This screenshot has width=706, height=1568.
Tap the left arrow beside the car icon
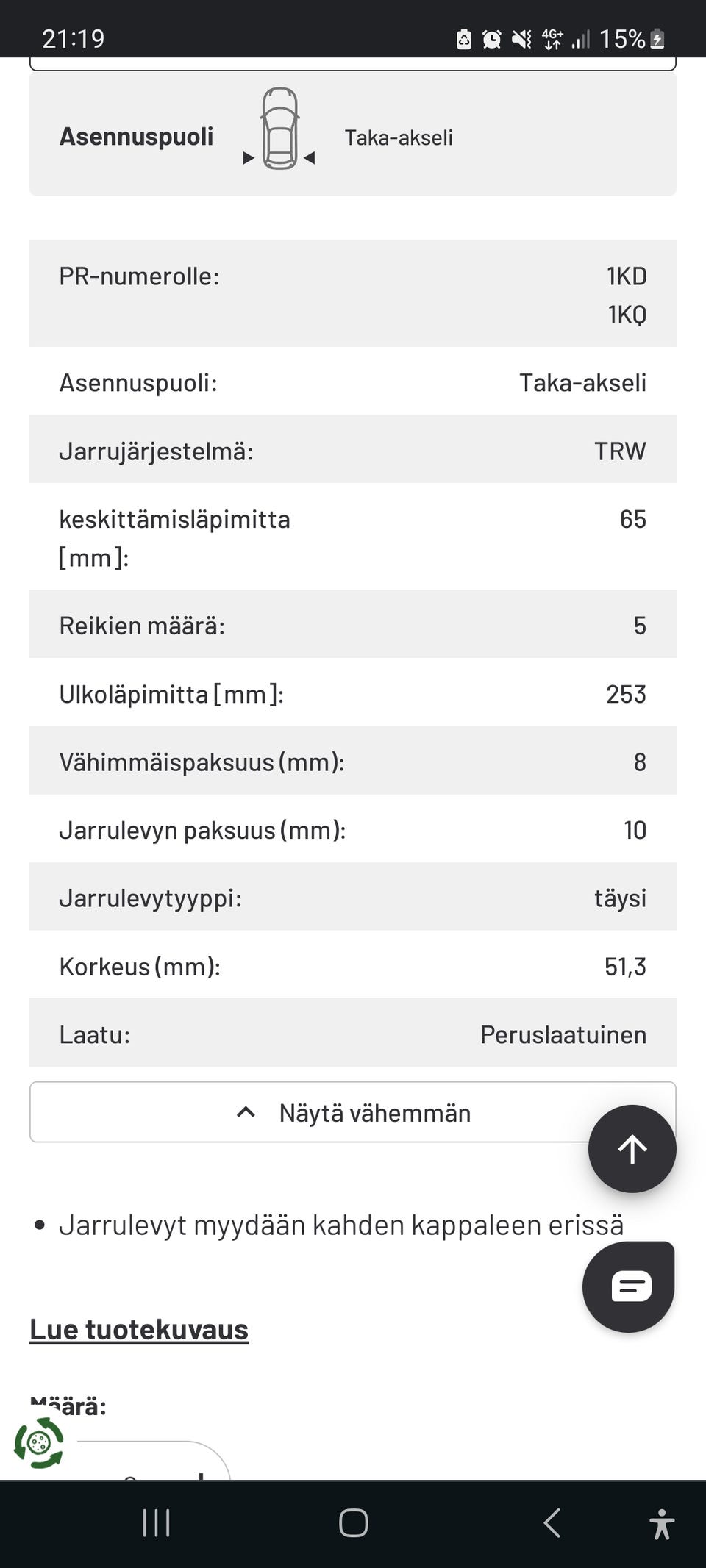click(x=248, y=157)
